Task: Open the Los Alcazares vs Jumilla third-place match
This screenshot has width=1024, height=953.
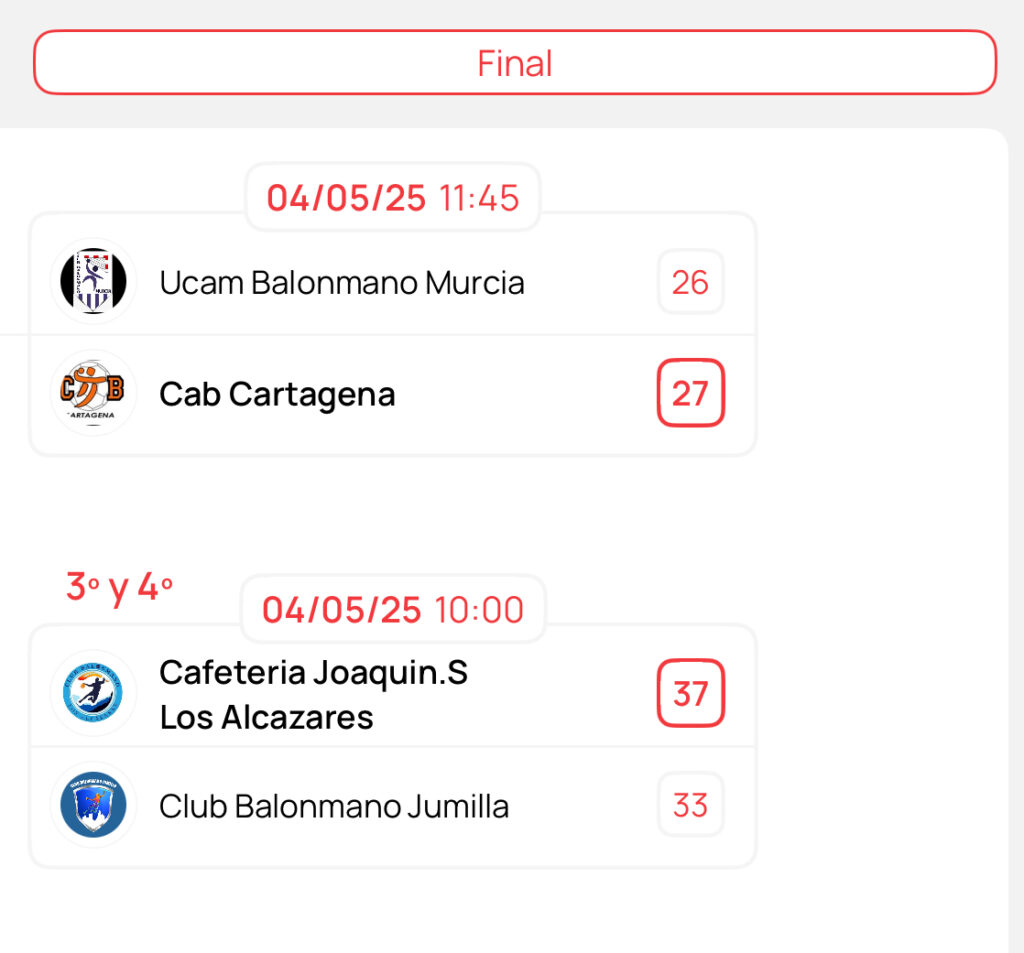Action: click(x=392, y=746)
